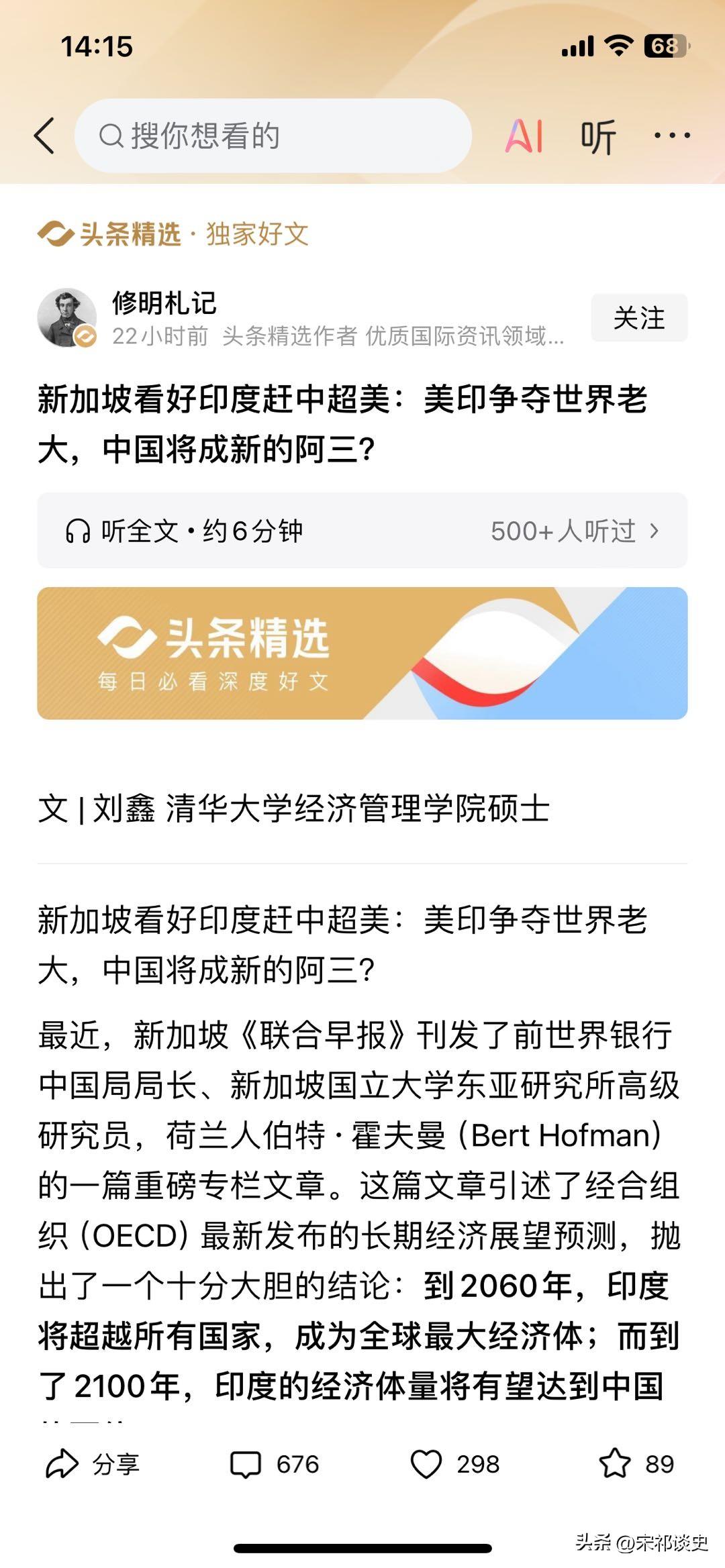Open the more options ellipsis menu
The width and height of the screenshot is (725, 1568).
pos(671,134)
